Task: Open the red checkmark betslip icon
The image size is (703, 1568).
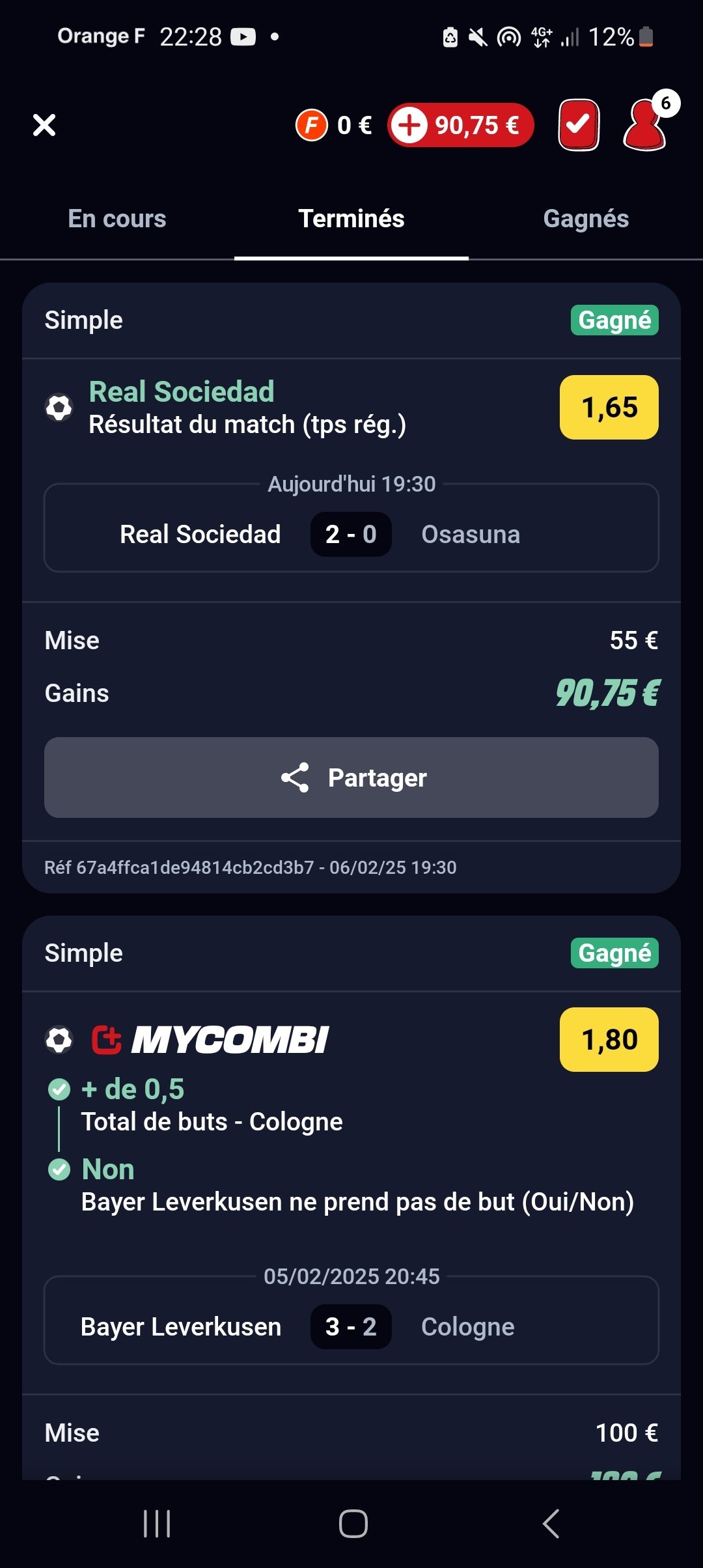Action: [579, 125]
